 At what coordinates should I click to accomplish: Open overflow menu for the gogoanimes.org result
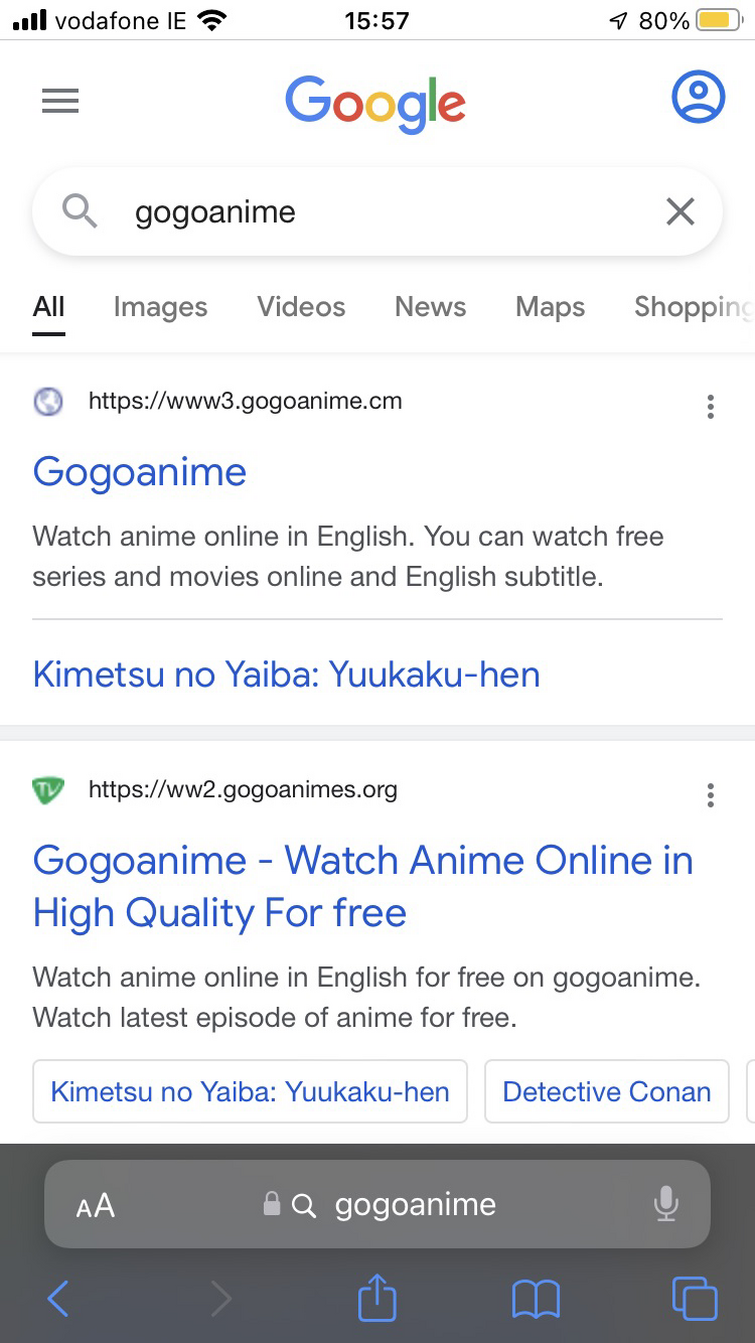click(x=710, y=795)
